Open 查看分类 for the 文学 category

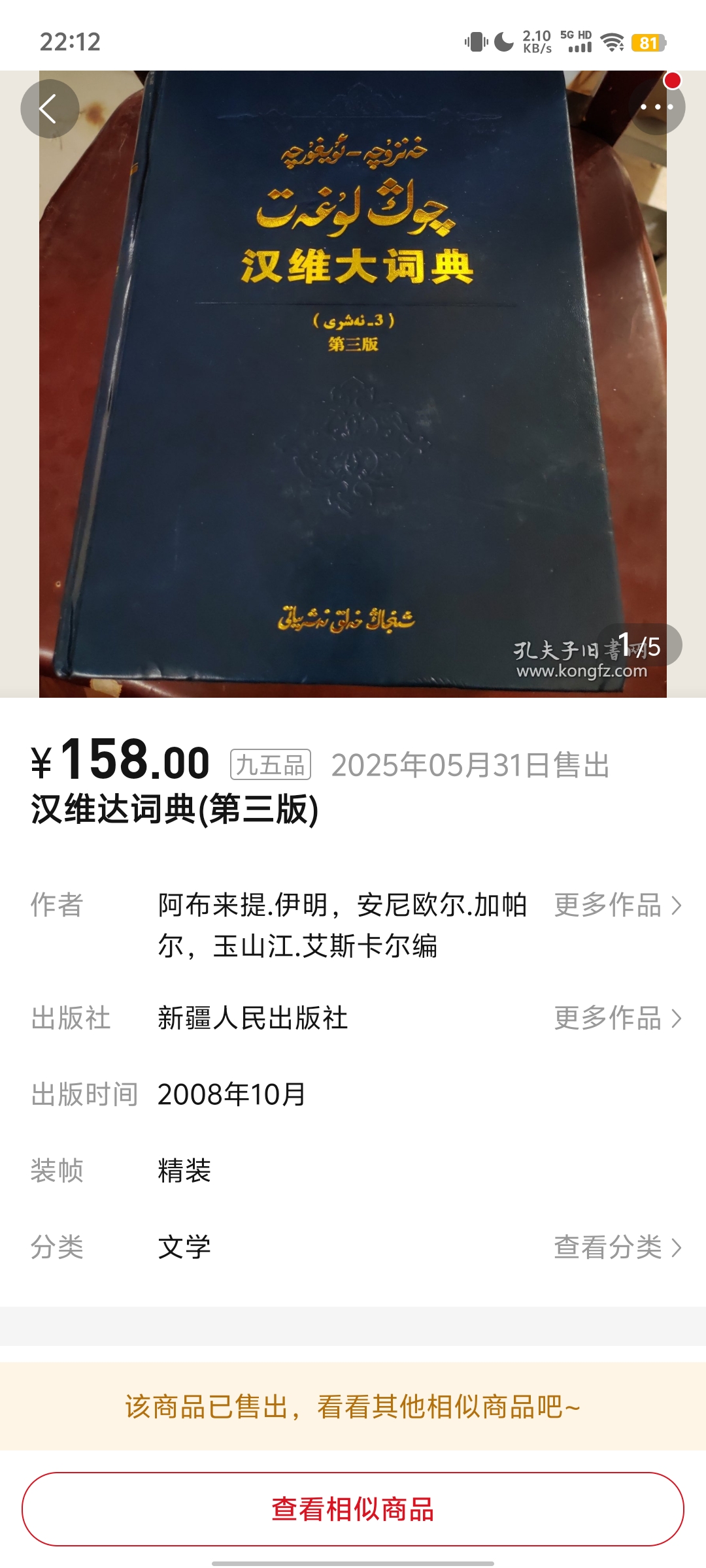click(x=617, y=1247)
